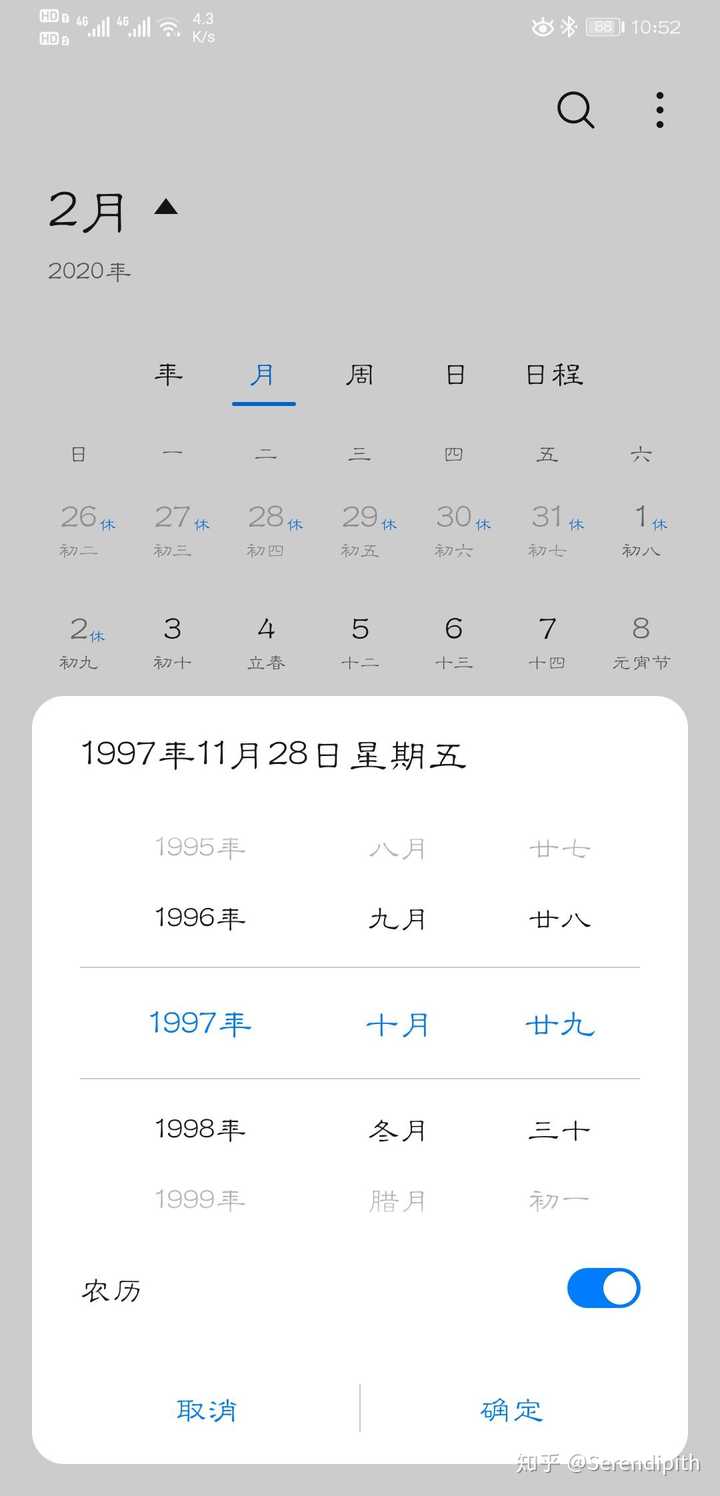Select 冬月 in the month wheel
The height and width of the screenshot is (1496, 720).
point(398,1129)
